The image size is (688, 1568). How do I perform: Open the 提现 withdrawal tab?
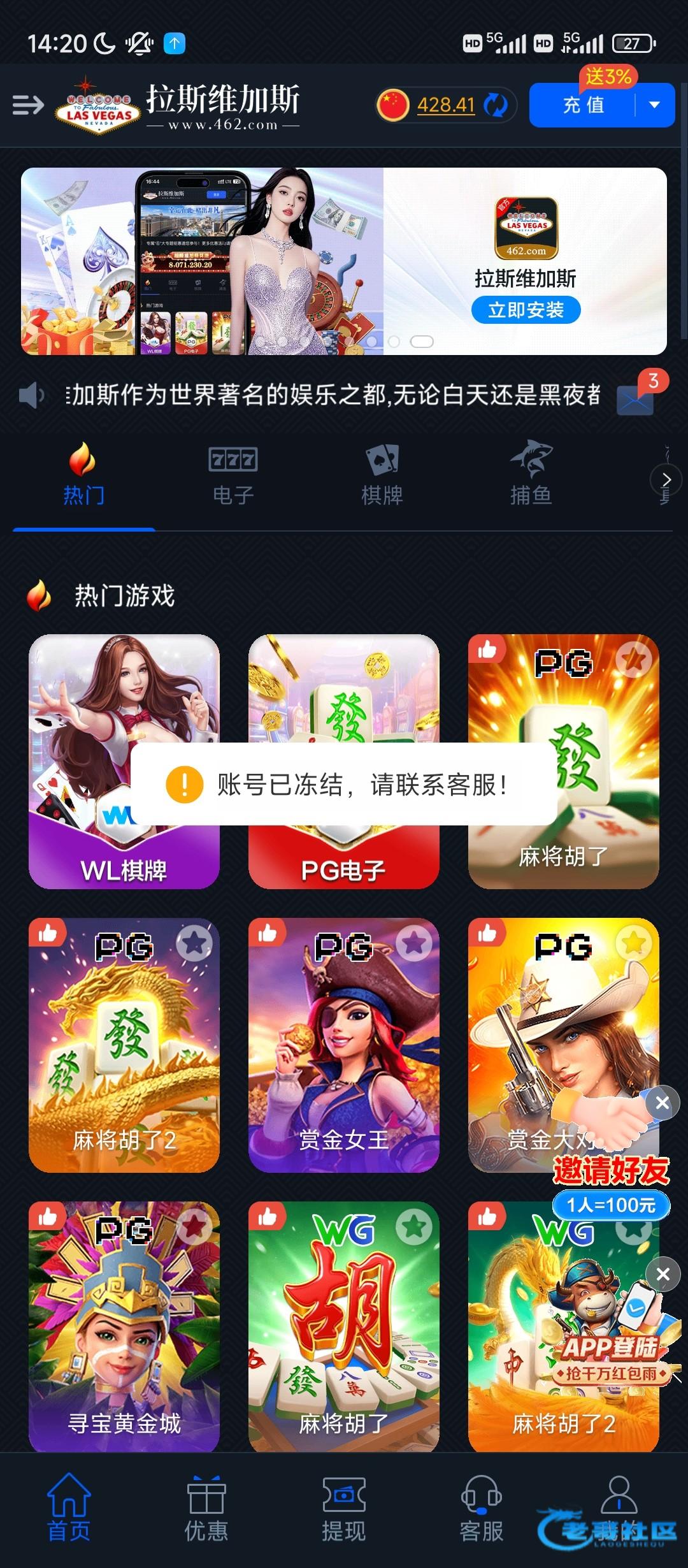tap(343, 1507)
